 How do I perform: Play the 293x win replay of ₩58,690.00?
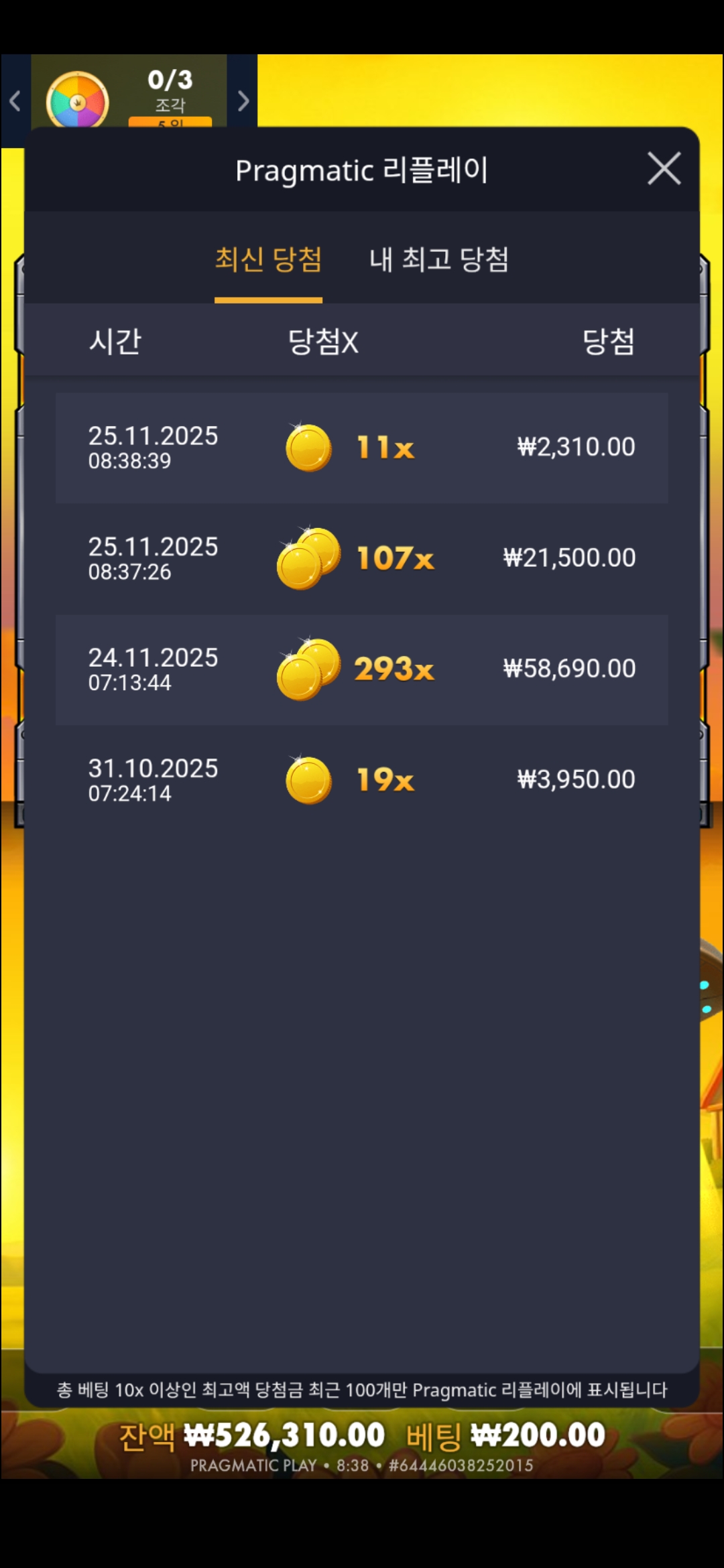pyautogui.click(x=362, y=669)
